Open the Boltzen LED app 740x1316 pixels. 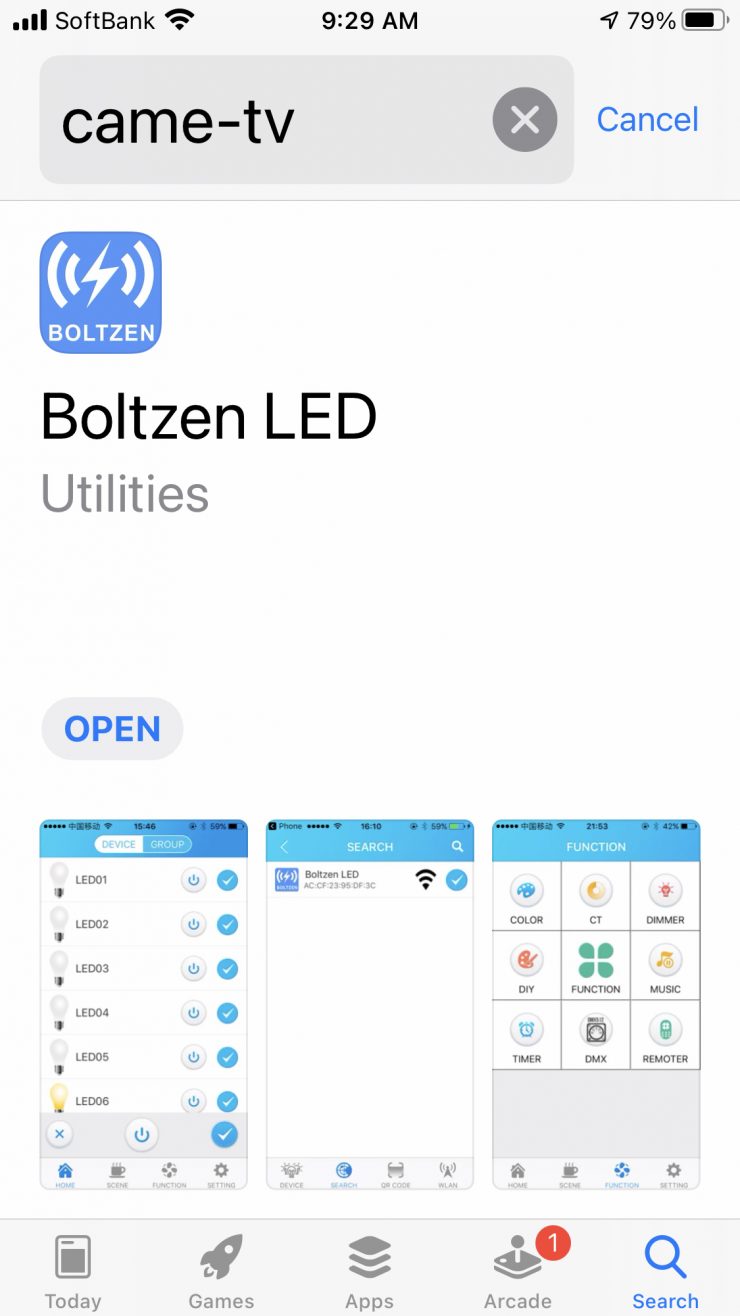click(112, 729)
